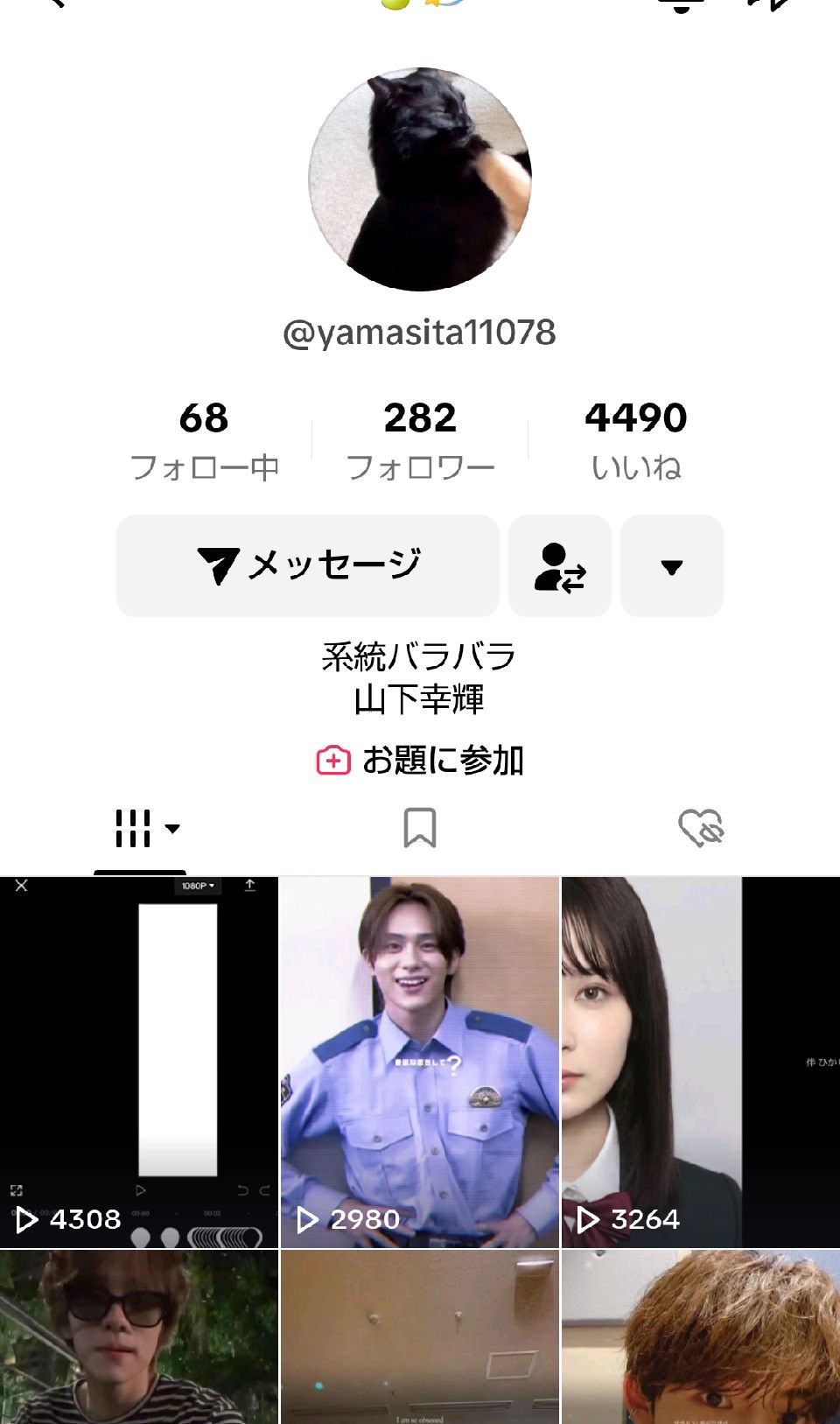View the 68 フォロー中 list
840x1424 pixels.
(204, 440)
